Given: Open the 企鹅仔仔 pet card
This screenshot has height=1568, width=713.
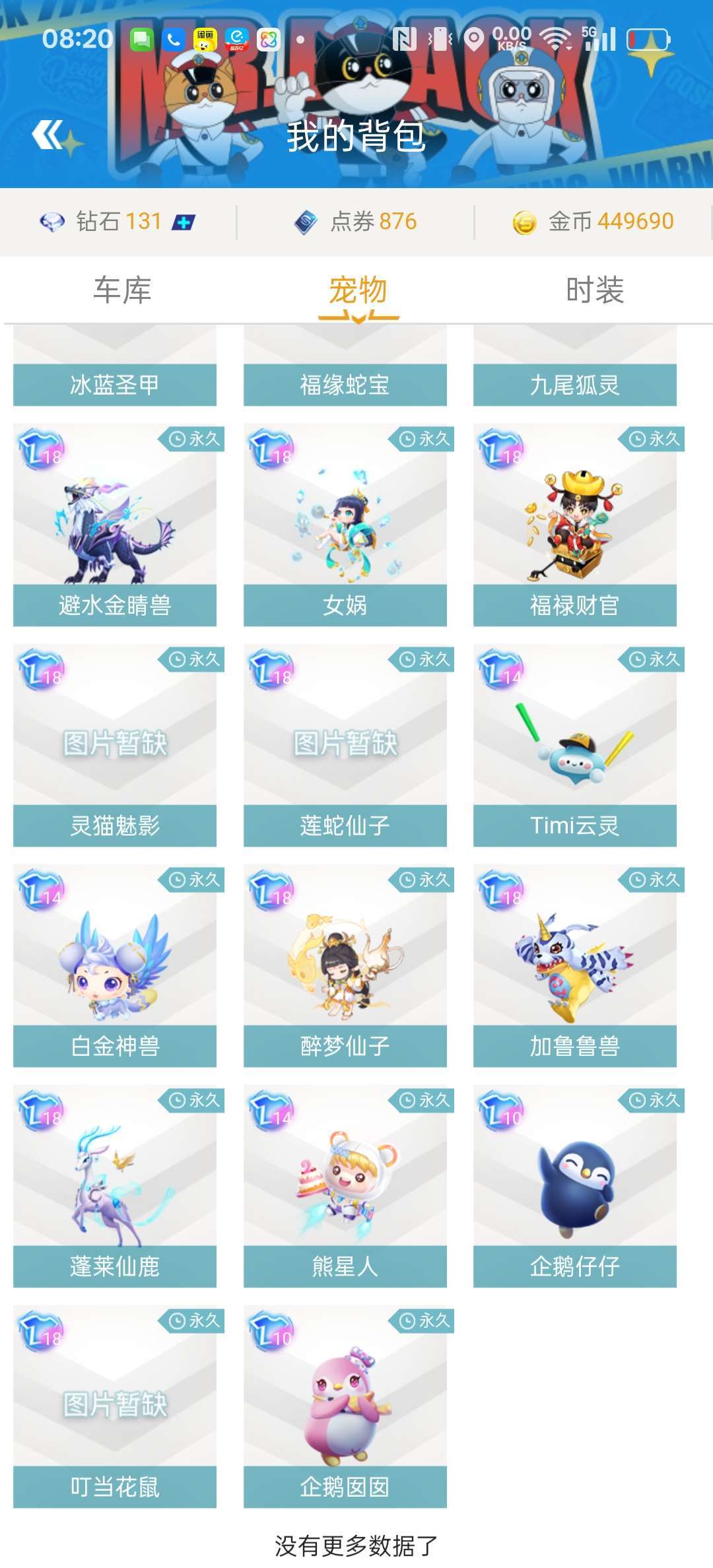Looking at the screenshot, I should click(x=575, y=1186).
